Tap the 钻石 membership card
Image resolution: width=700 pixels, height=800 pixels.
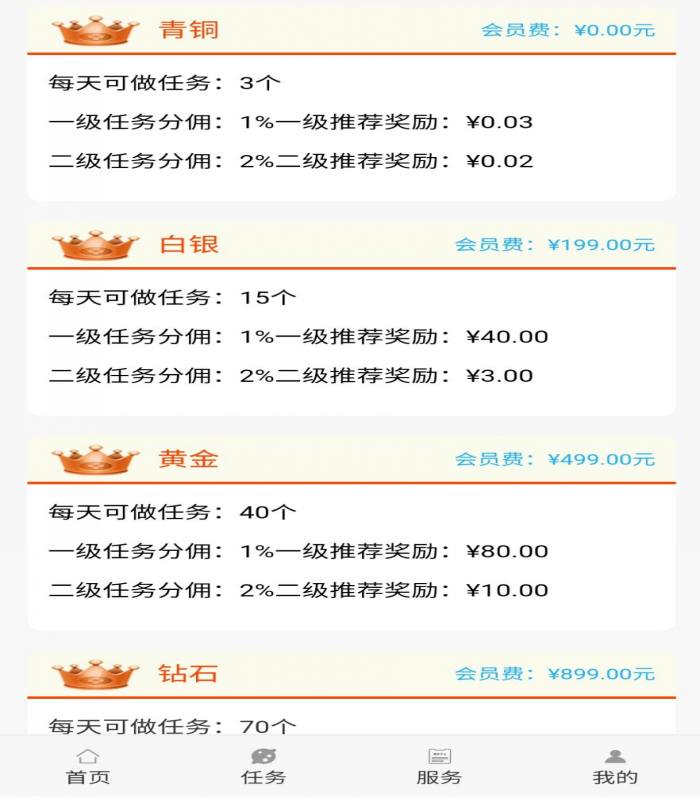pyautogui.click(x=351, y=692)
